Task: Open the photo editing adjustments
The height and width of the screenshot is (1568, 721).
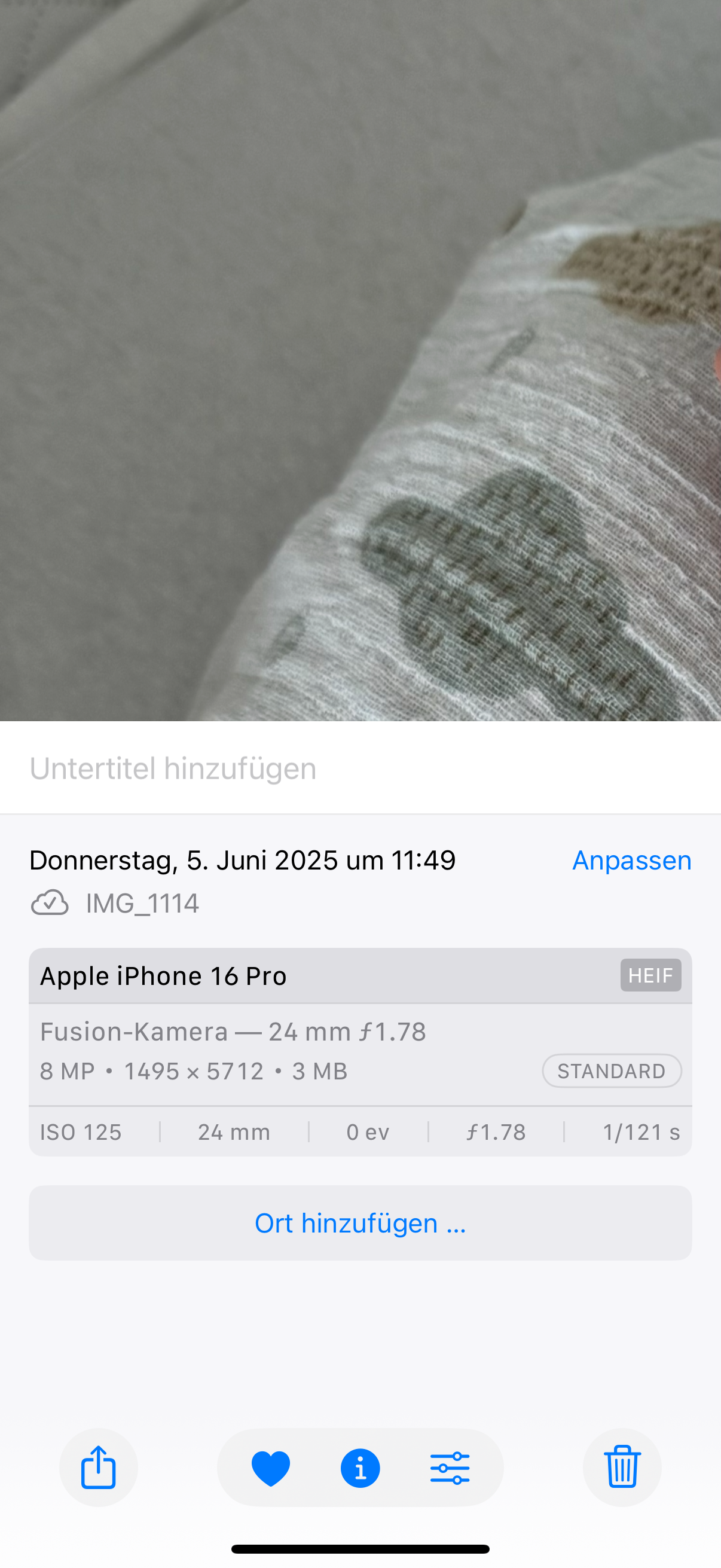Action: (450, 1468)
